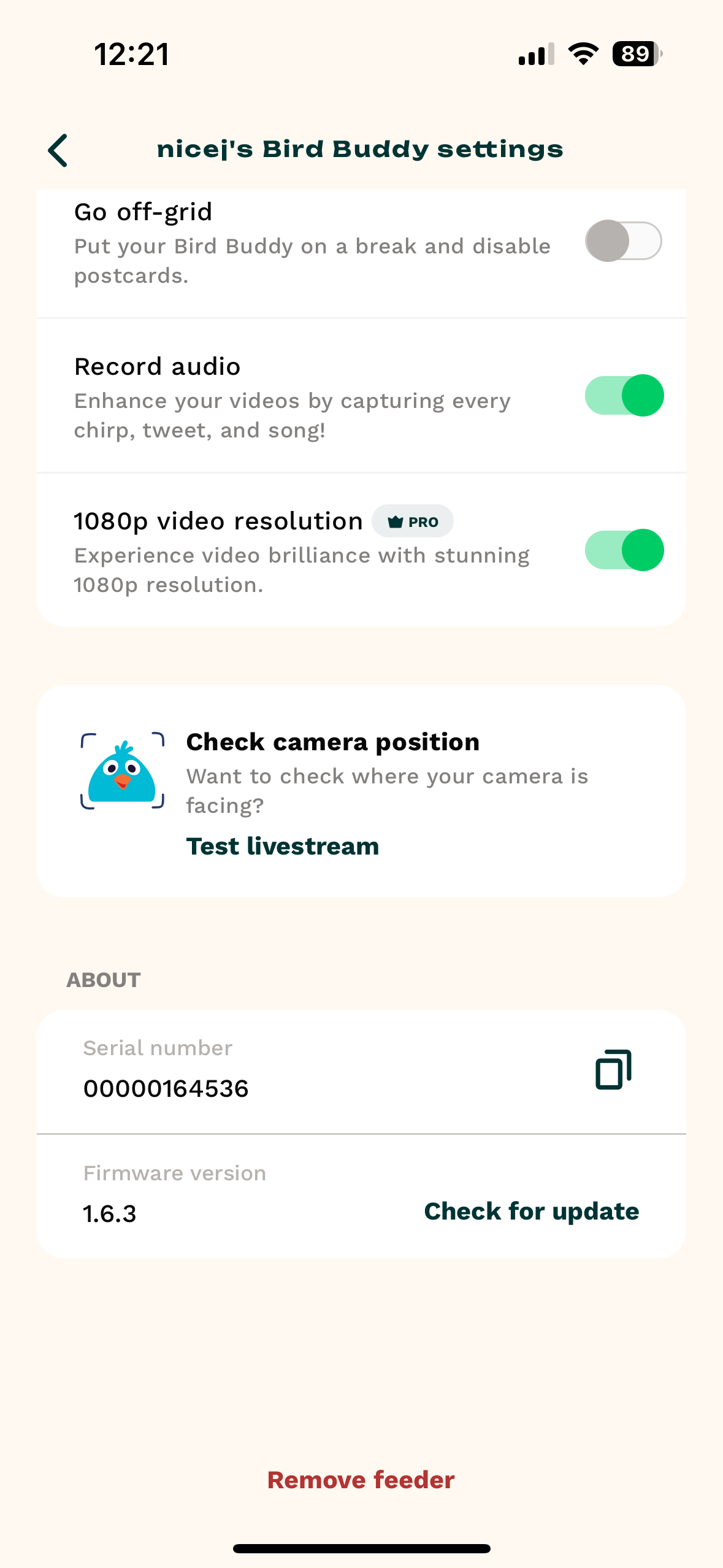Tap the bird camera position icon
Image resolution: width=723 pixels, height=1568 pixels.
(x=122, y=771)
